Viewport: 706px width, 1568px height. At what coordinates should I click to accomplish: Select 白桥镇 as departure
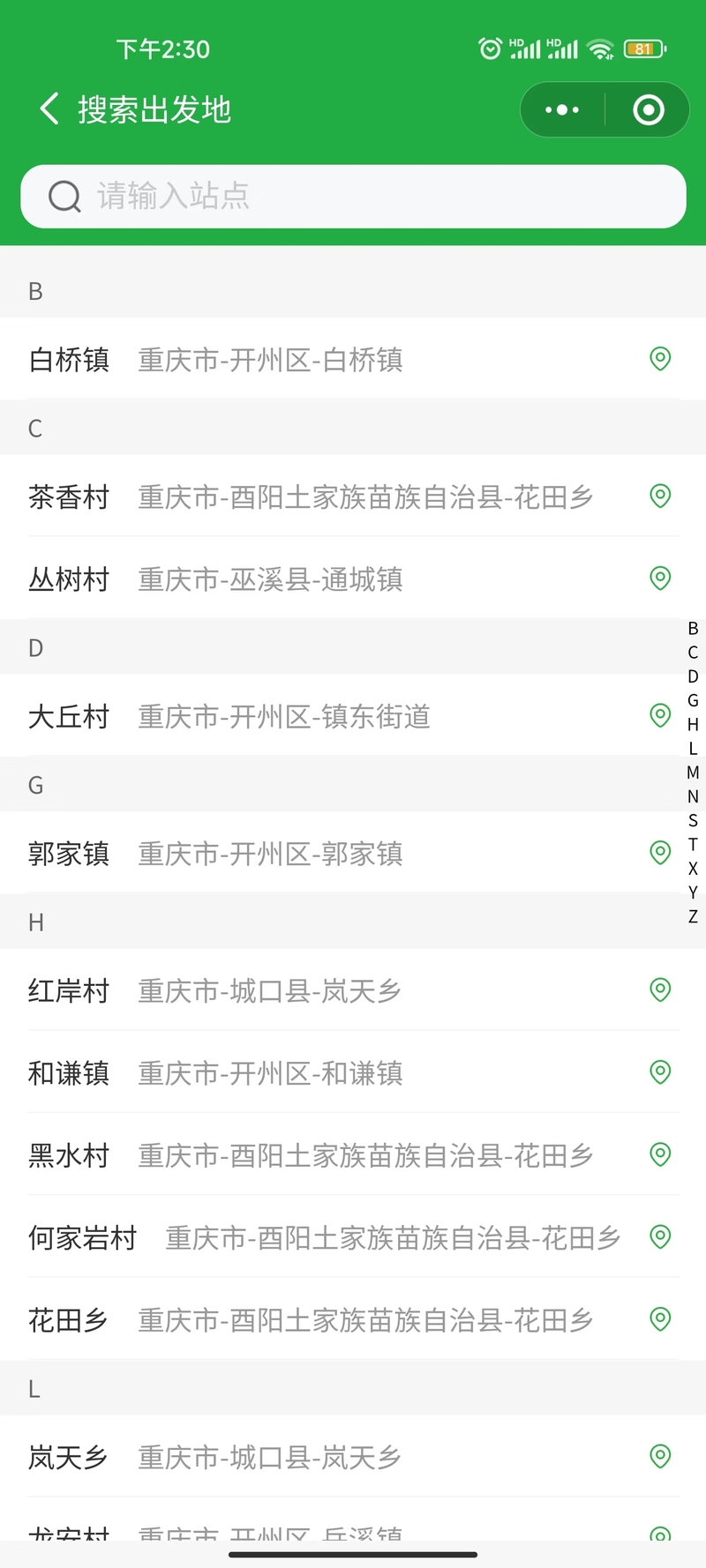[x=353, y=359]
